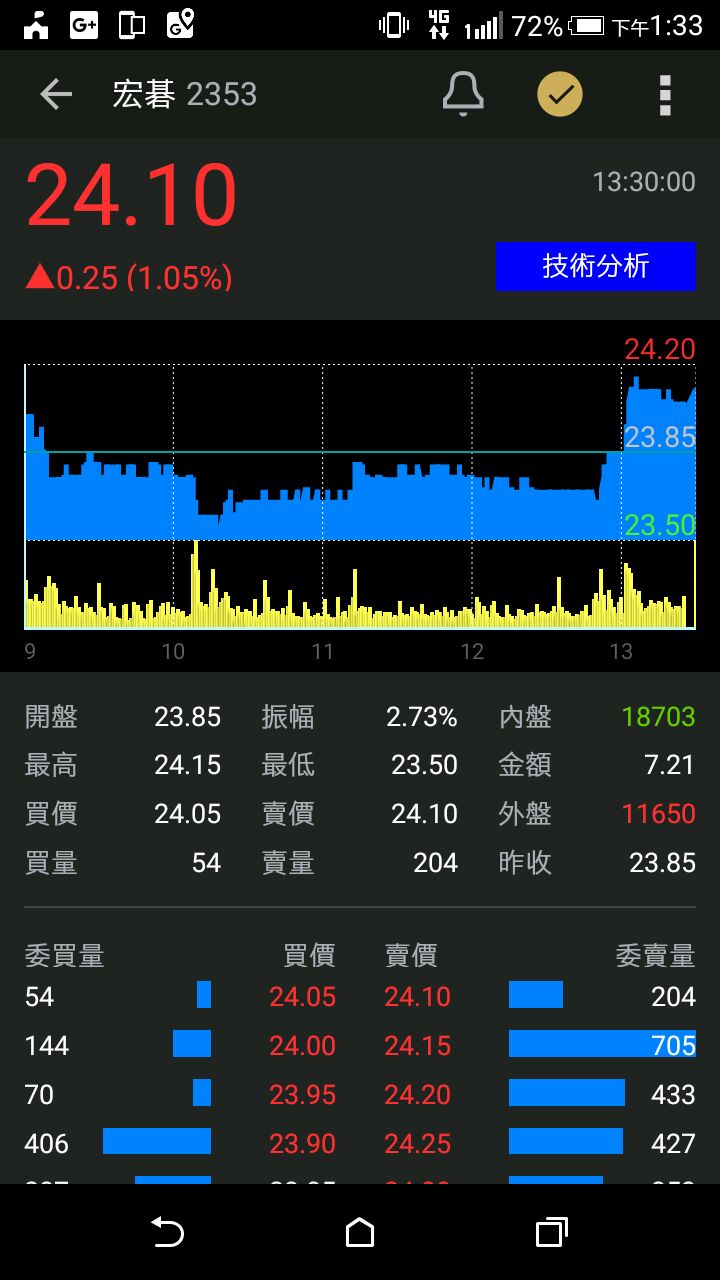This screenshot has width=720, height=1280.
Task: Tap the system home button
Action: click(x=360, y=1232)
